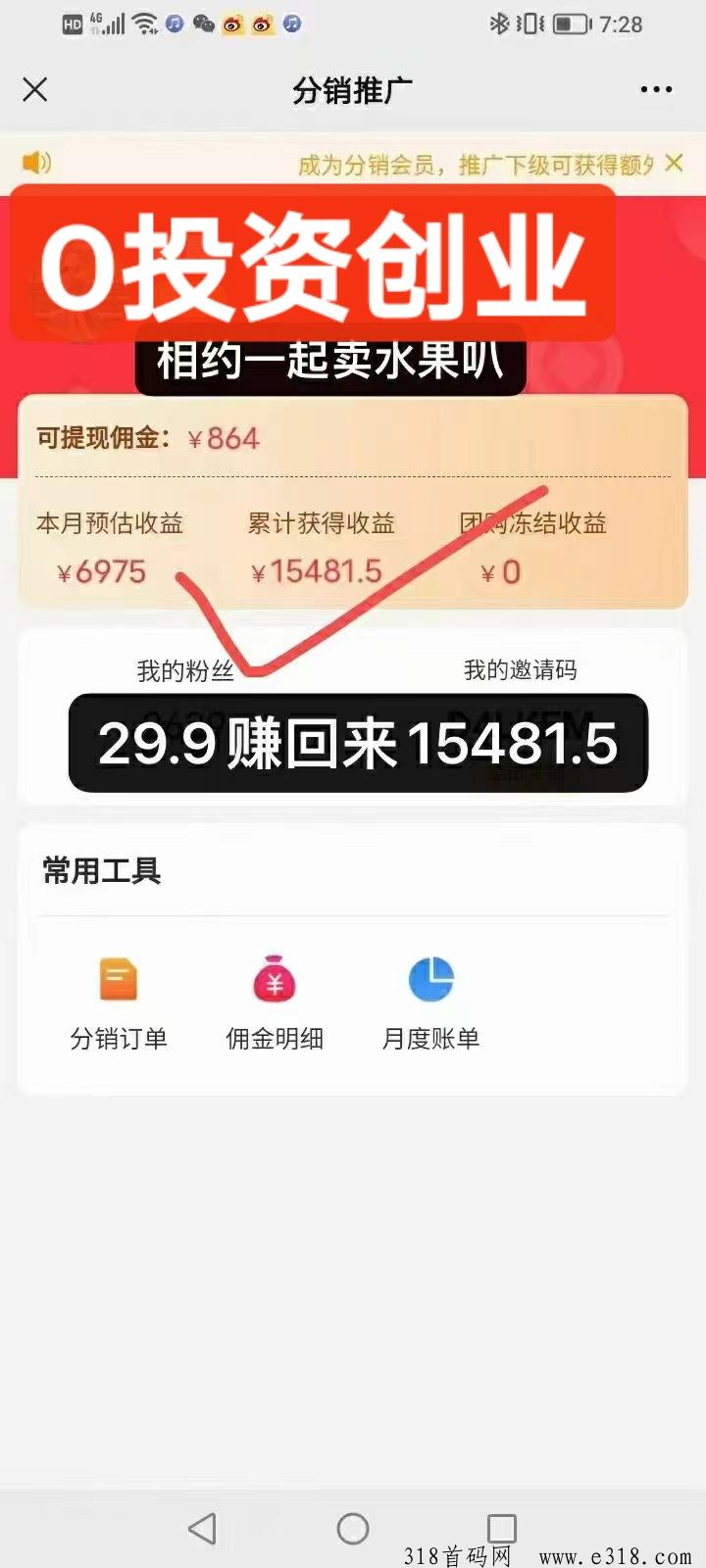The height and width of the screenshot is (1568, 706).
Task: Dismiss the yellow announcement banner
Action: 674,163
